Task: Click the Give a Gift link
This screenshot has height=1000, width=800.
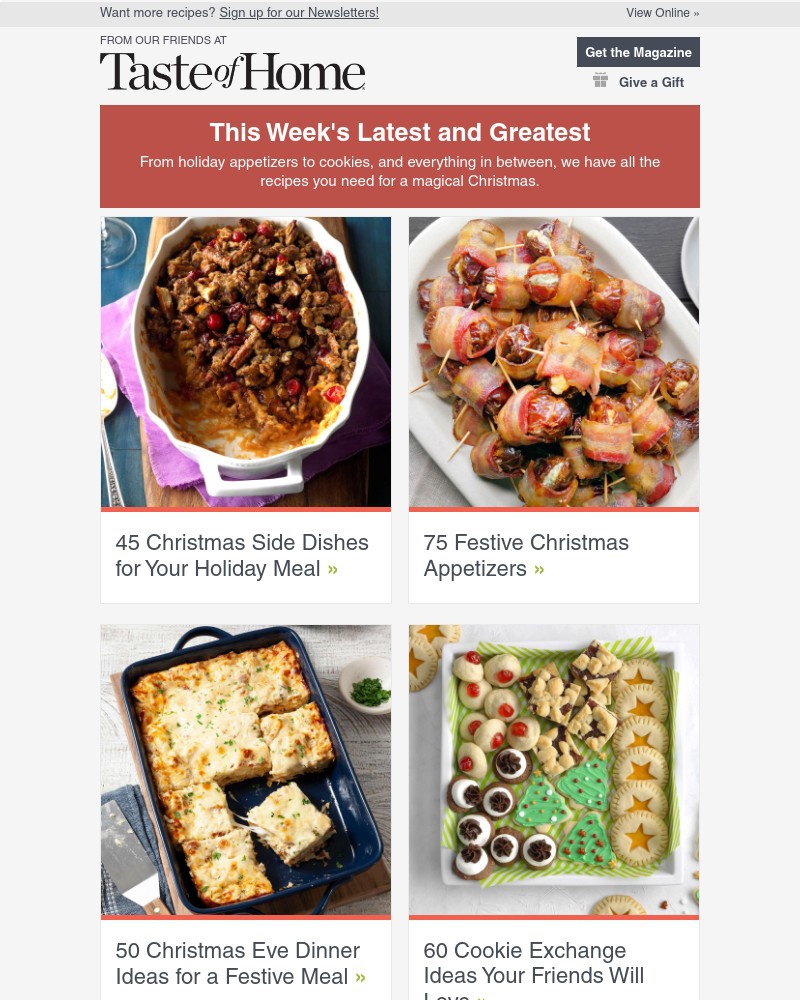Action: (x=651, y=81)
